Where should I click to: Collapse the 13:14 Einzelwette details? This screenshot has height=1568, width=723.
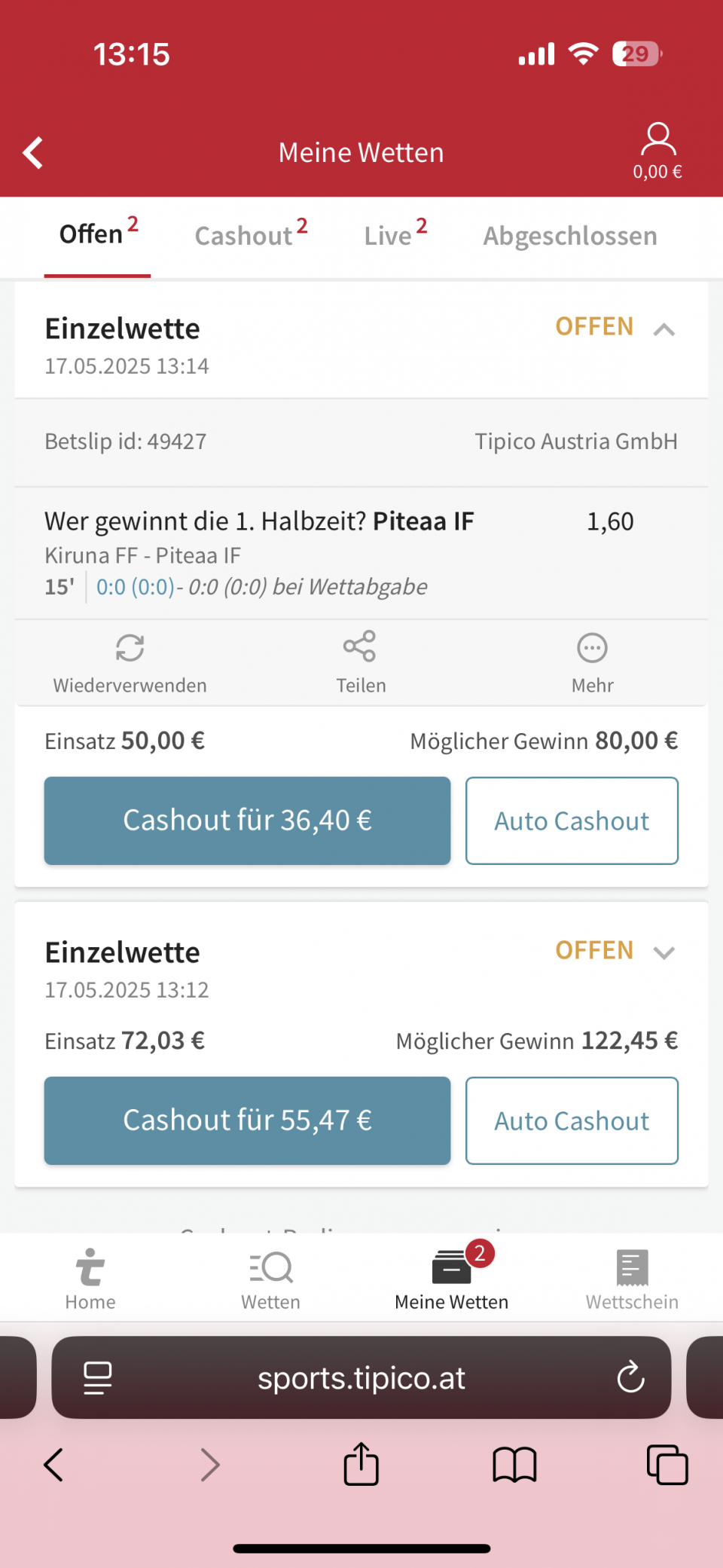point(664,329)
